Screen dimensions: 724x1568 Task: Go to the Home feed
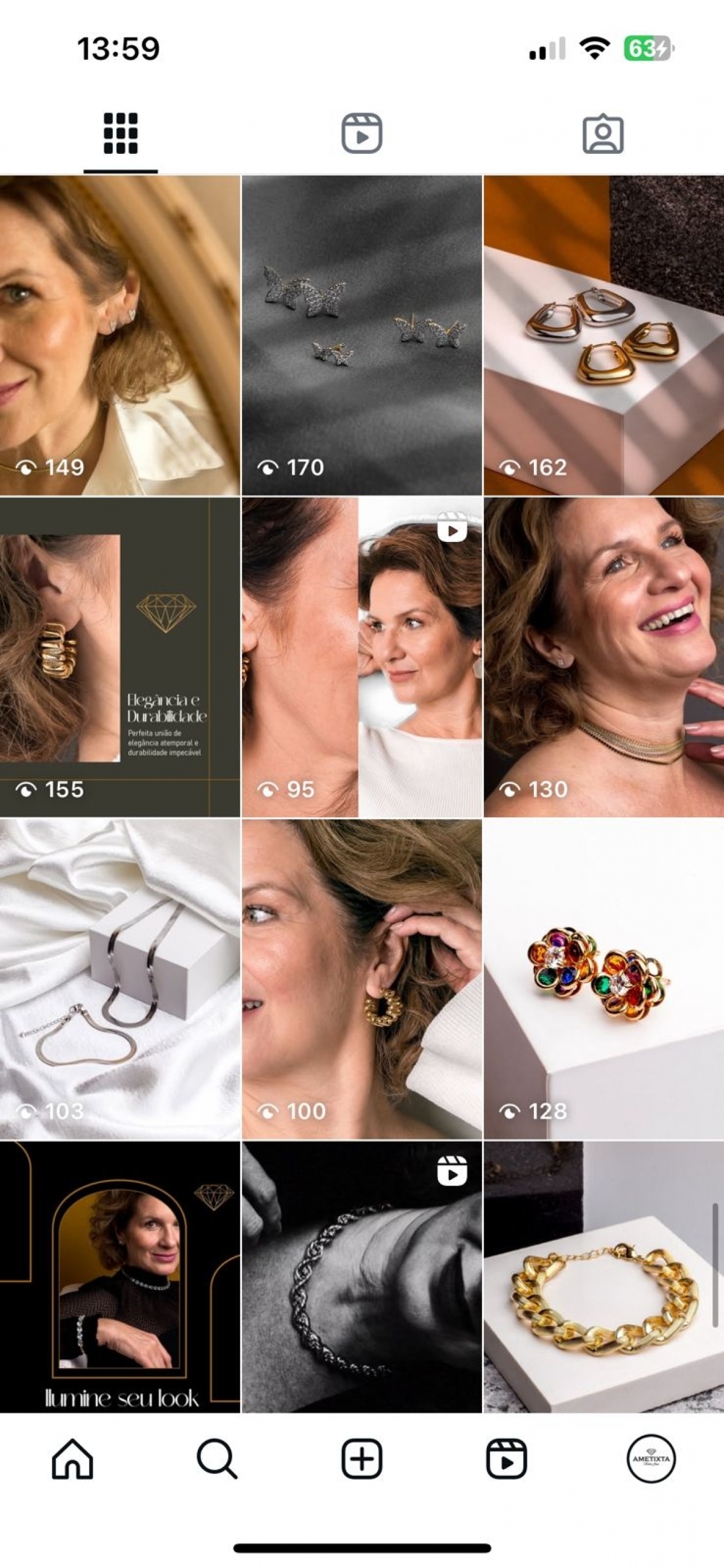72,1458
